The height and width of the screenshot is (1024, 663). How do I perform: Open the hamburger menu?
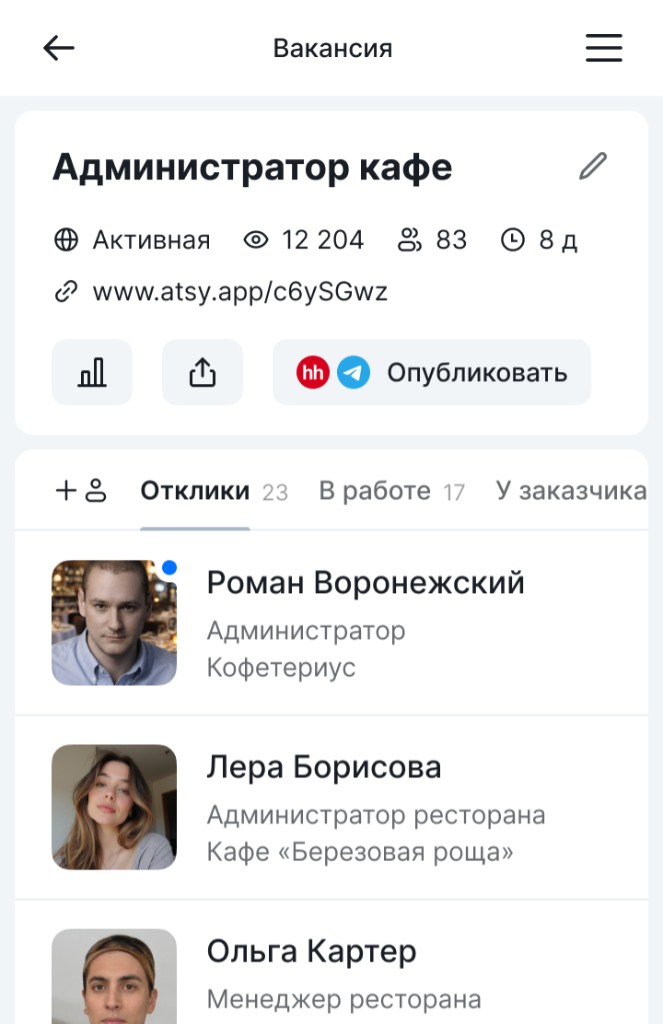click(604, 48)
